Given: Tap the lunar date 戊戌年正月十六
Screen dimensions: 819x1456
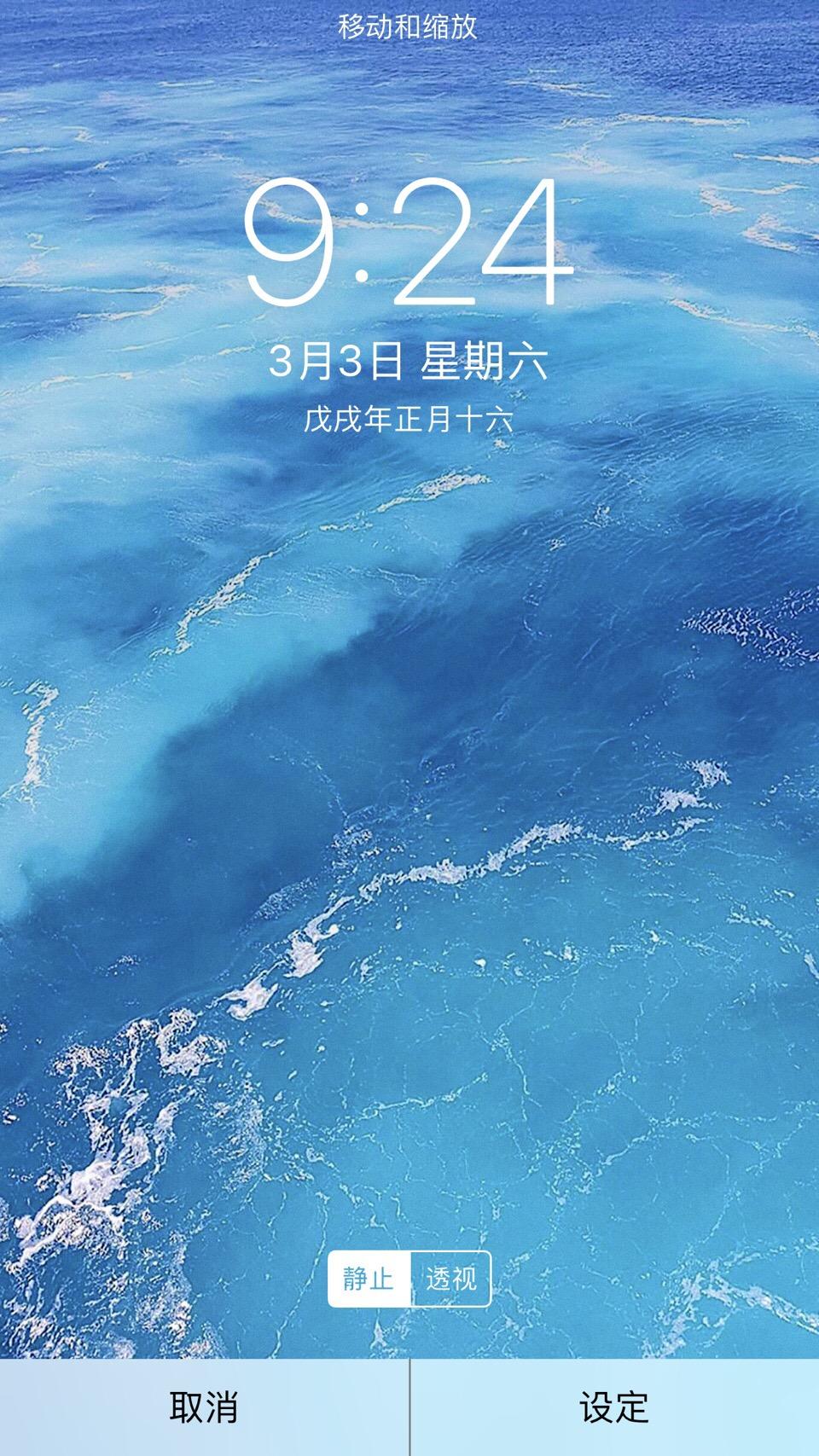Looking at the screenshot, I should point(409,417).
